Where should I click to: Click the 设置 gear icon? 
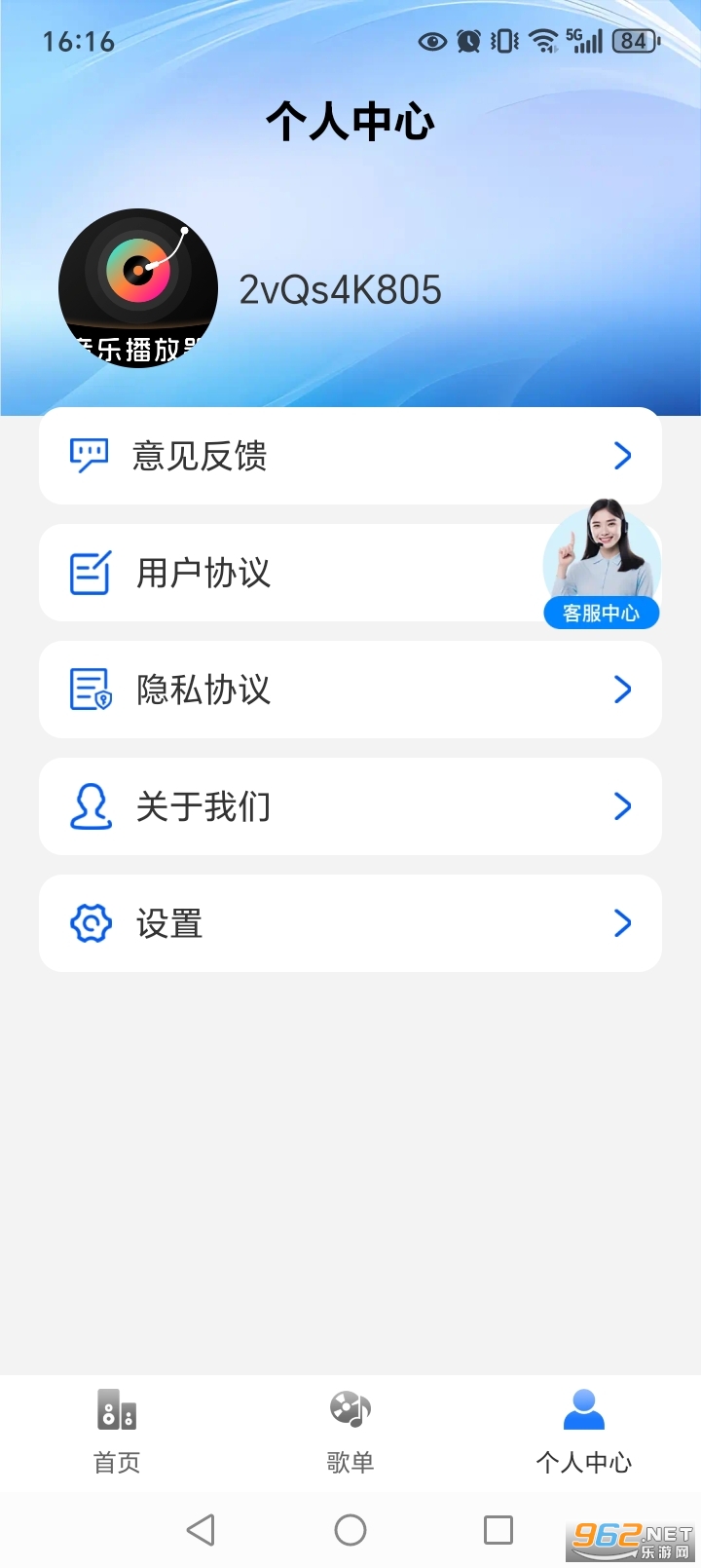90,923
